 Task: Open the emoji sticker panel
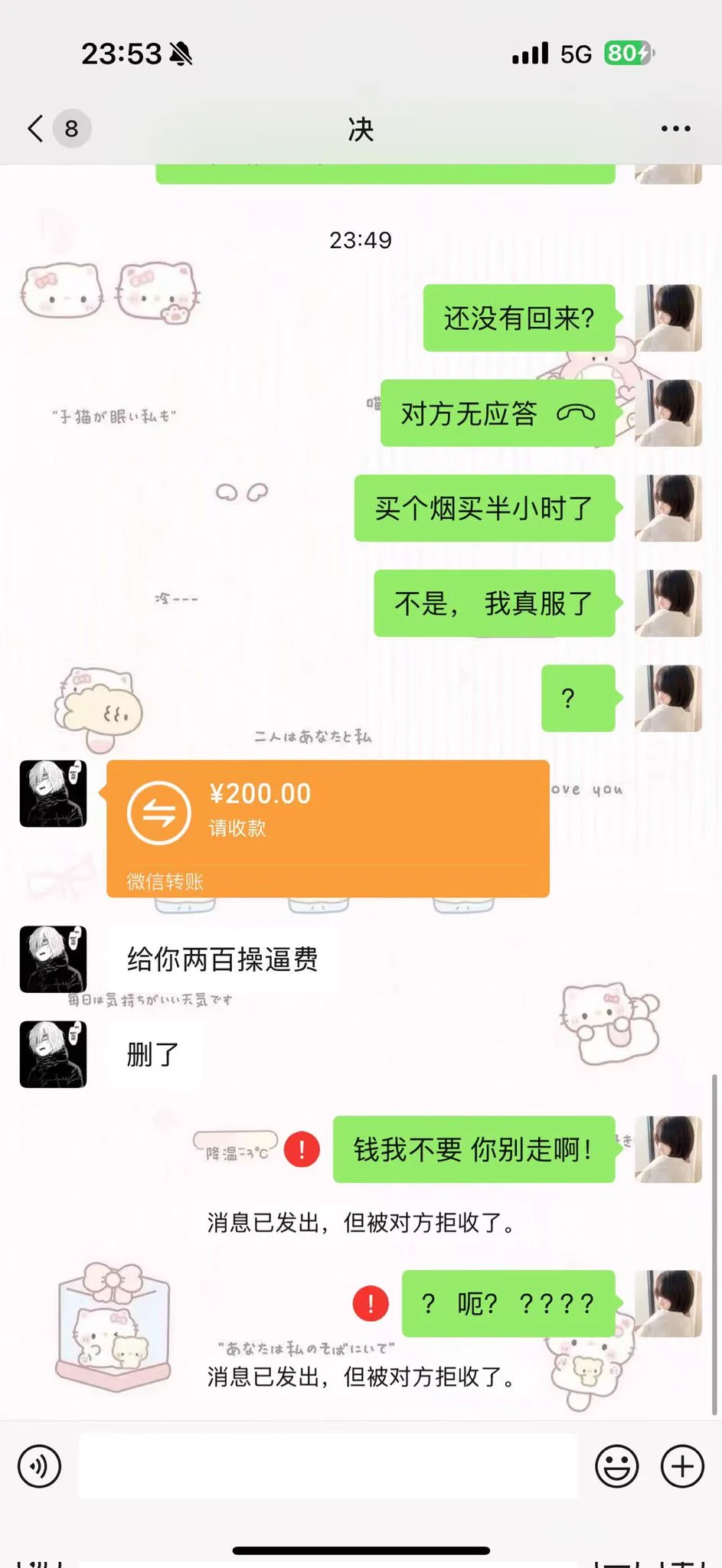tap(616, 1466)
